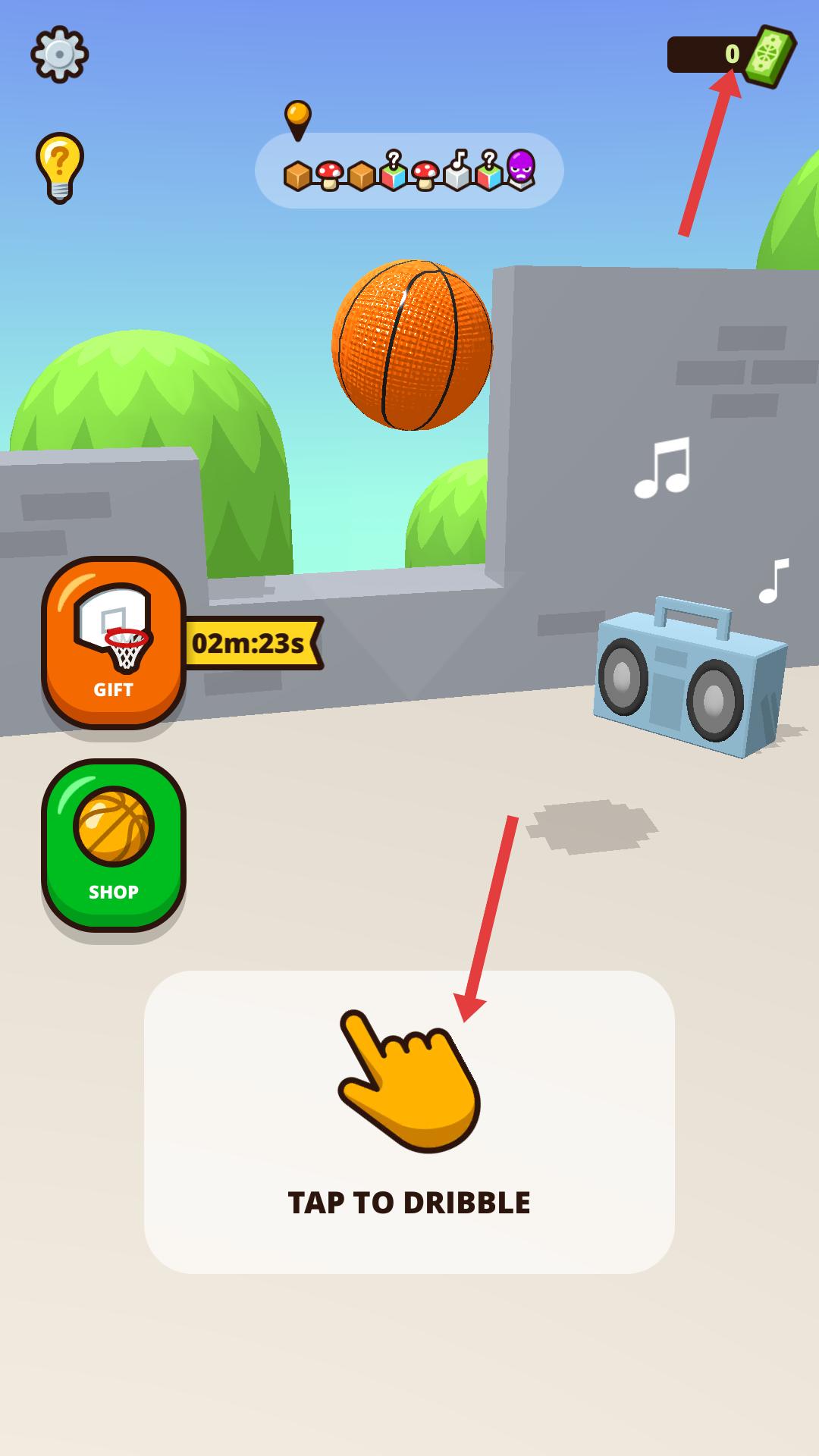Tap the boombox to toggle music

pos(689,676)
